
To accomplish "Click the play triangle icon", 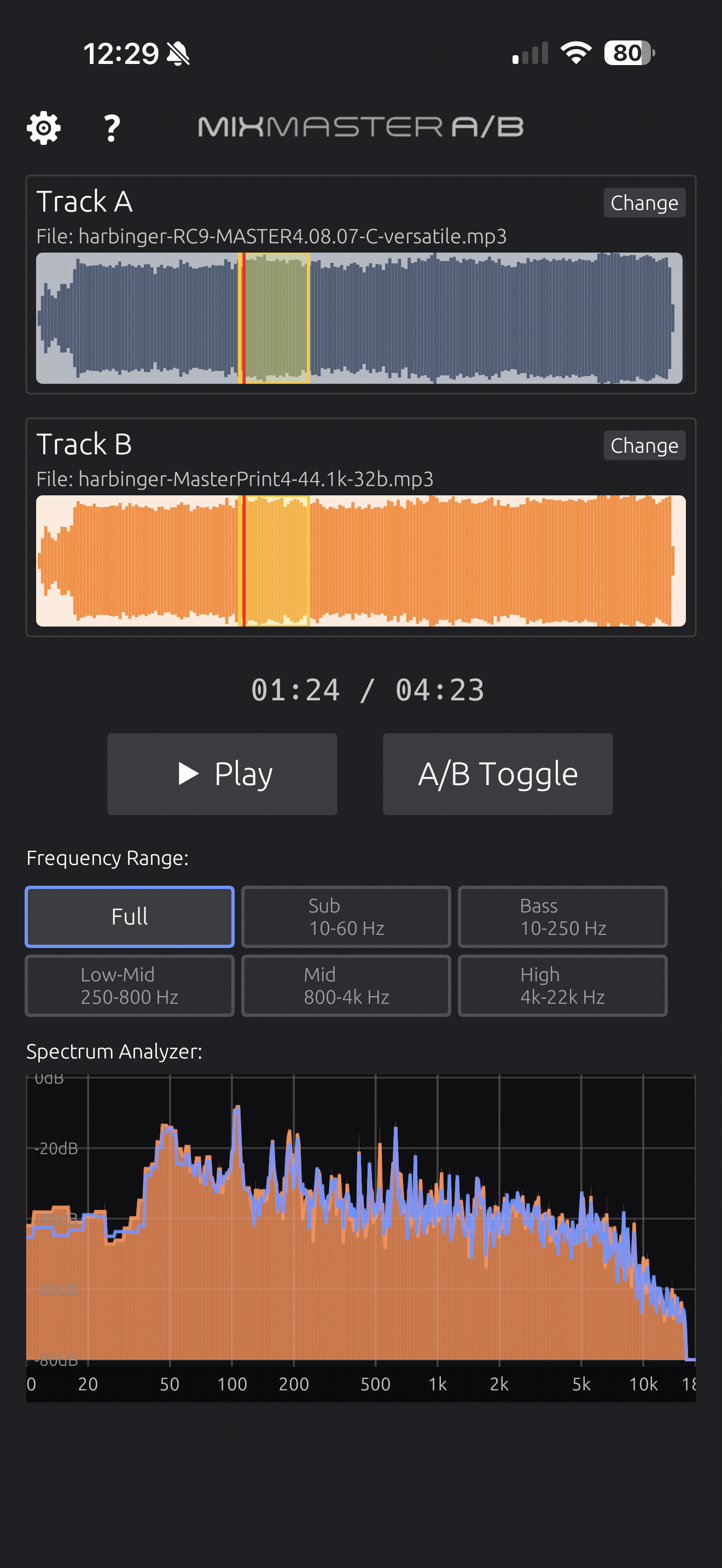I will [x=187, y=773].
